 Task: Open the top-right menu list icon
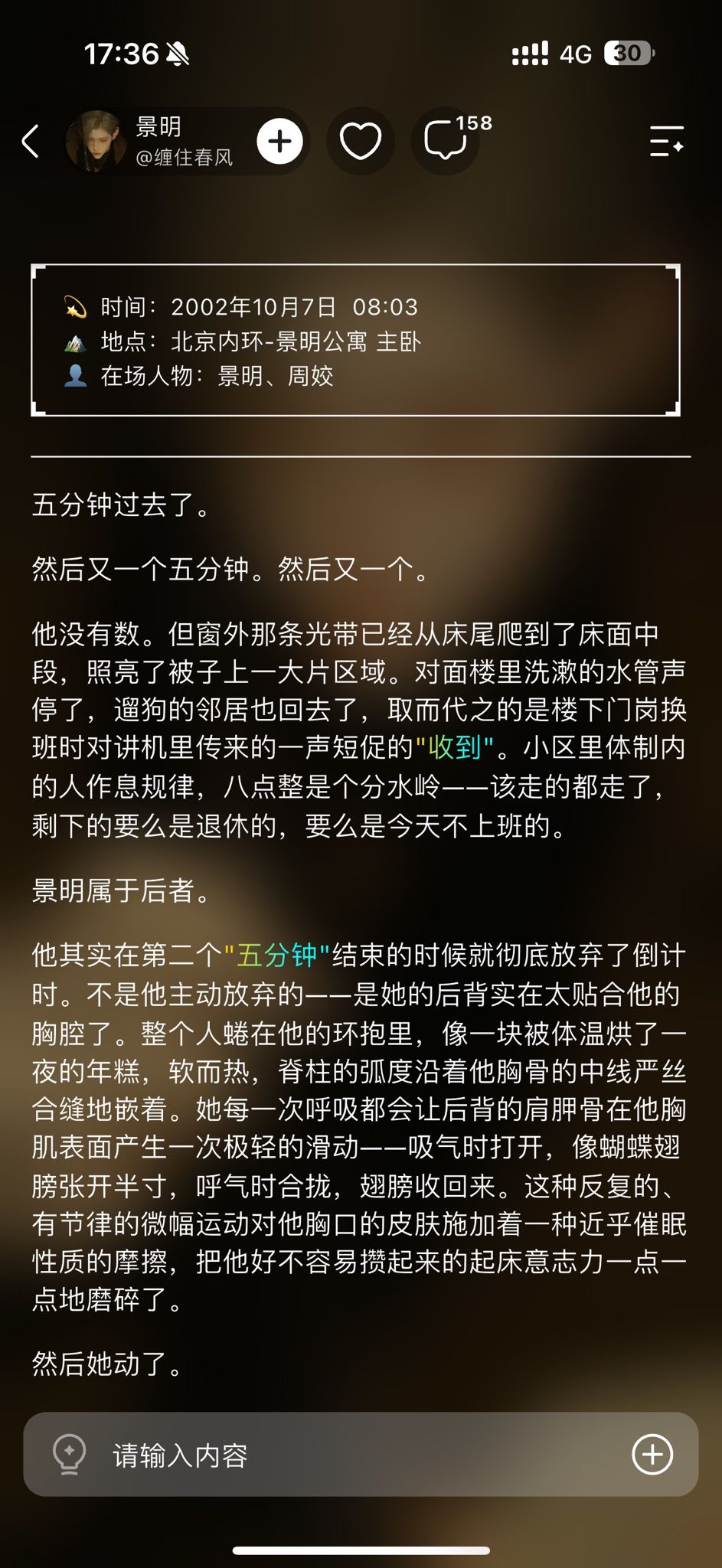[666, 142]
